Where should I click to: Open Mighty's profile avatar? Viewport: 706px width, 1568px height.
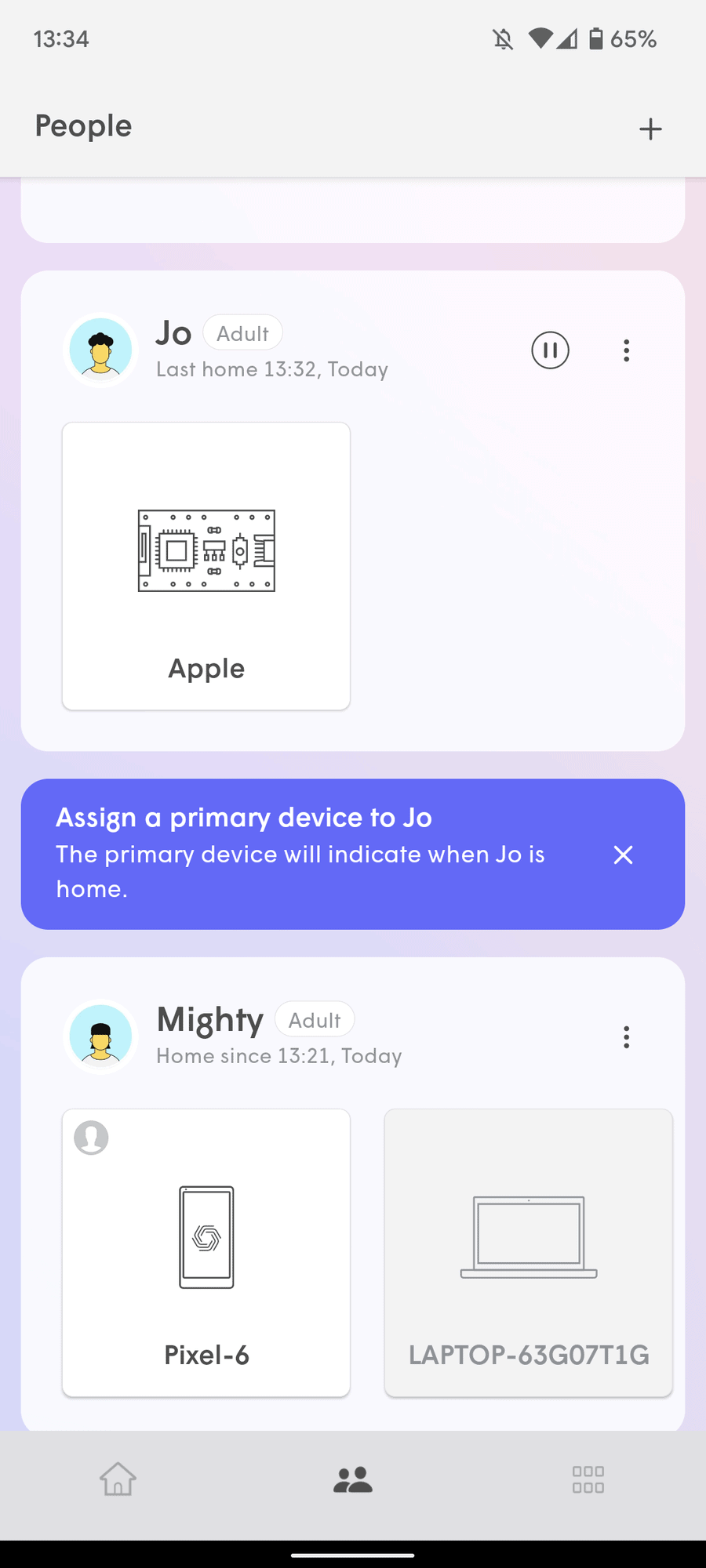point(101,1036)
